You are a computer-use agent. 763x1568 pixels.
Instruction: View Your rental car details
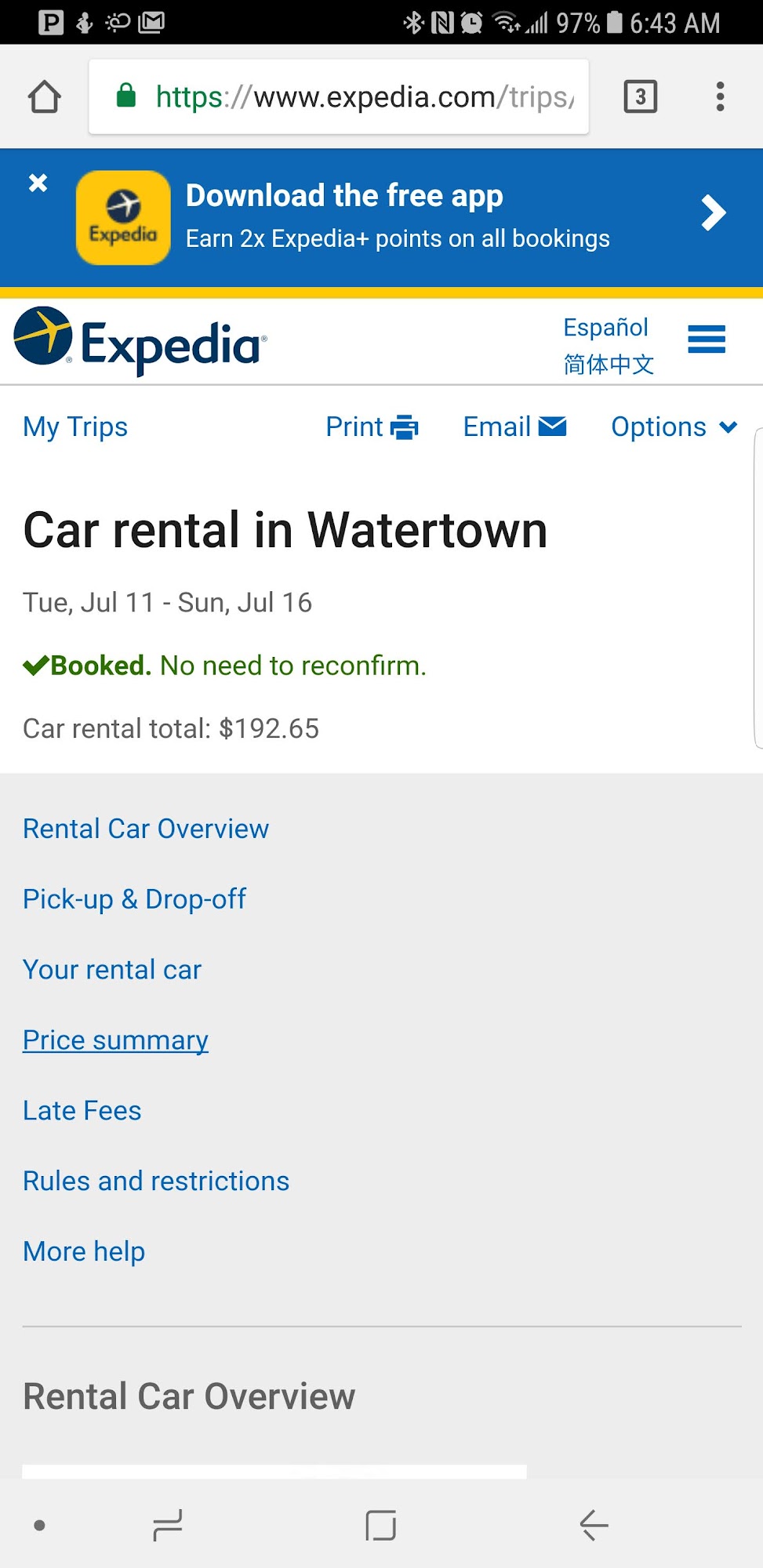(112, 970)
